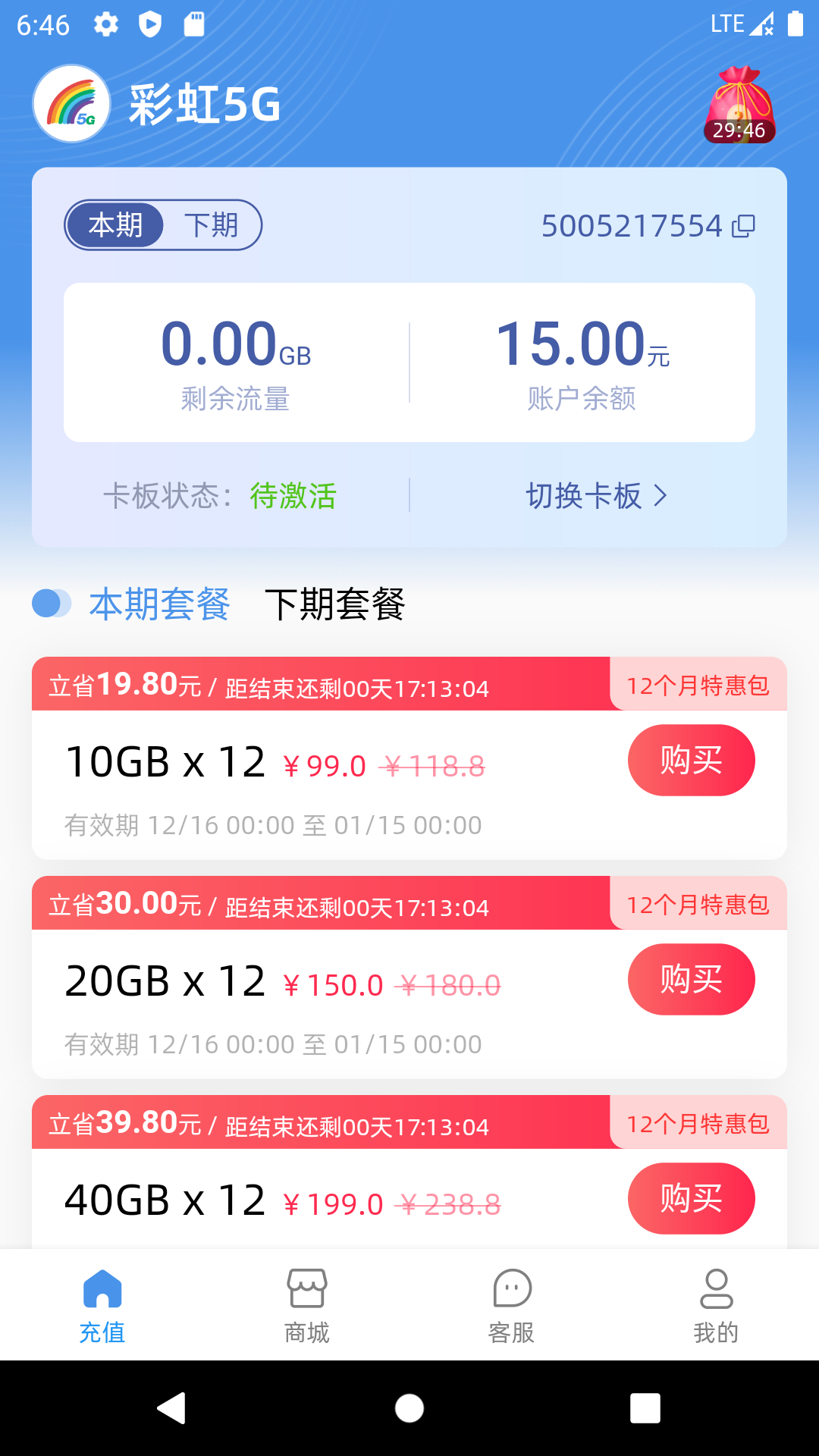Tap the blue dot beside 本期套餐
This screenshot has height=1456, width=819.
pyautogui.click(x=50, y=605)
